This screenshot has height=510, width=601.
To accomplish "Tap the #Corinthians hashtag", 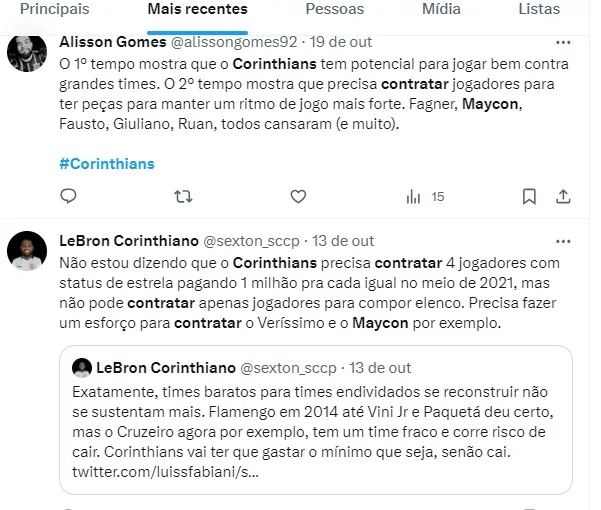I will click(107, 163).
